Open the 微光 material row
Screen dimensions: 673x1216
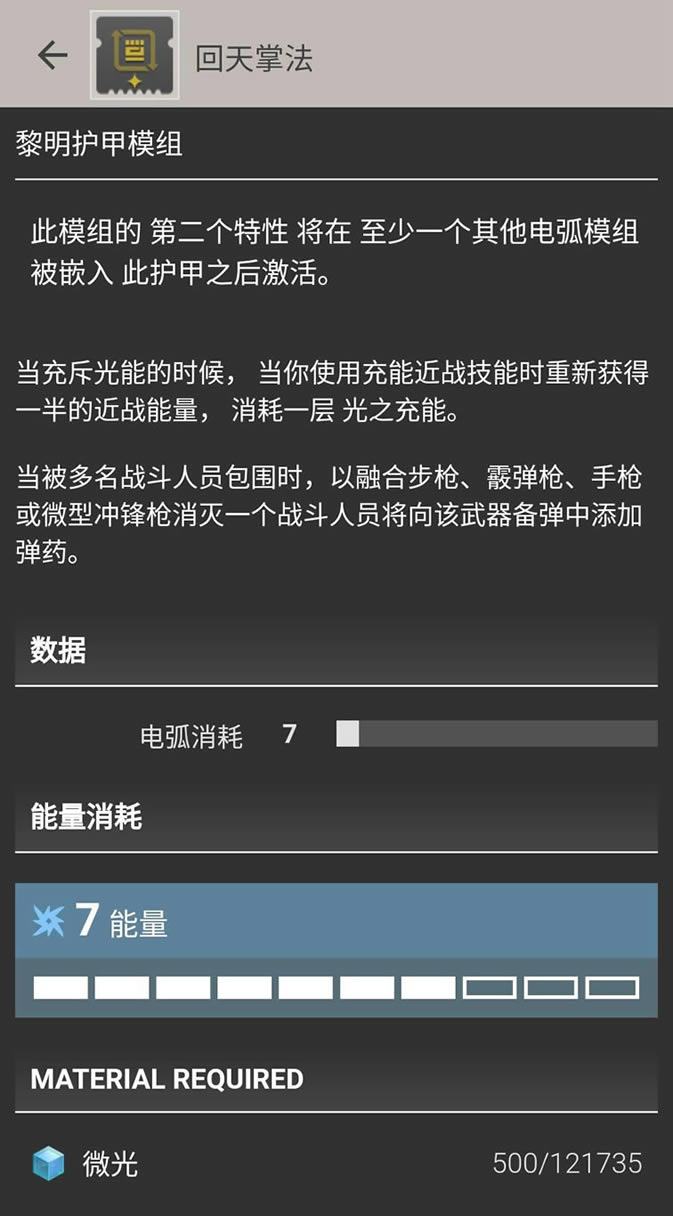point(336,1163)
